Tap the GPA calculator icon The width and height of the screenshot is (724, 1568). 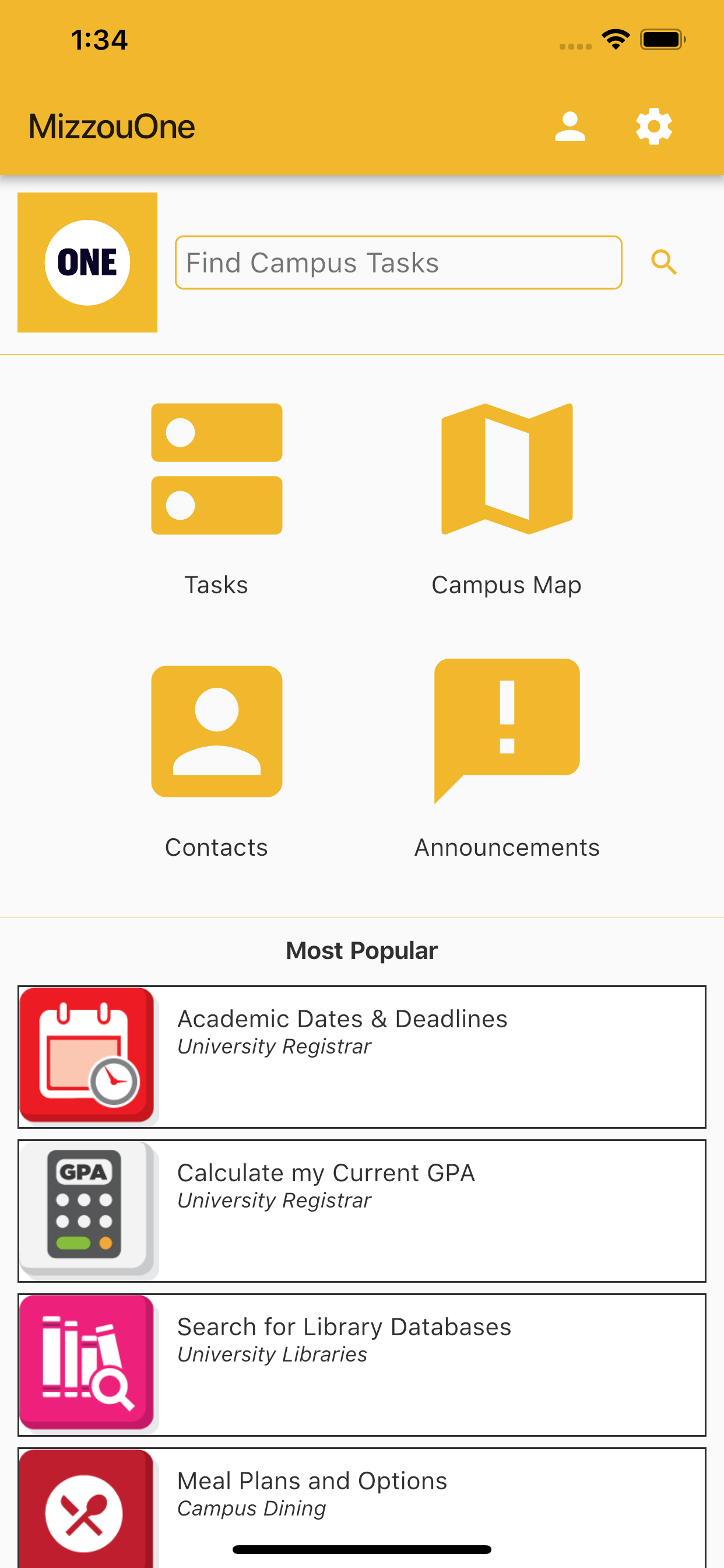click(x=87, y=1208)
